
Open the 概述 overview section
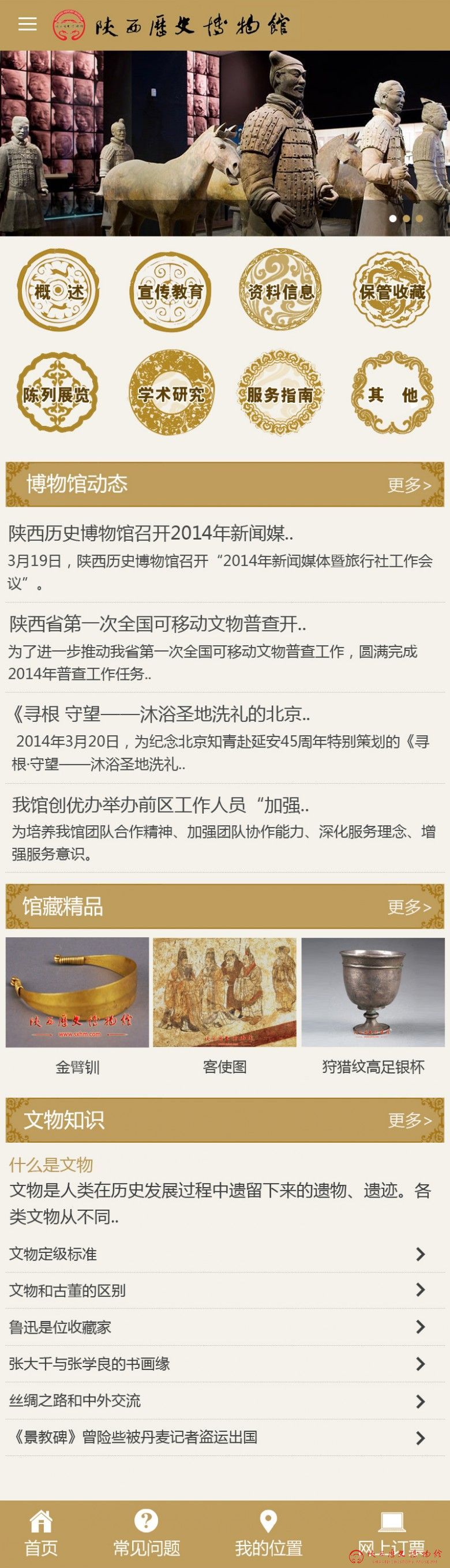58,291
